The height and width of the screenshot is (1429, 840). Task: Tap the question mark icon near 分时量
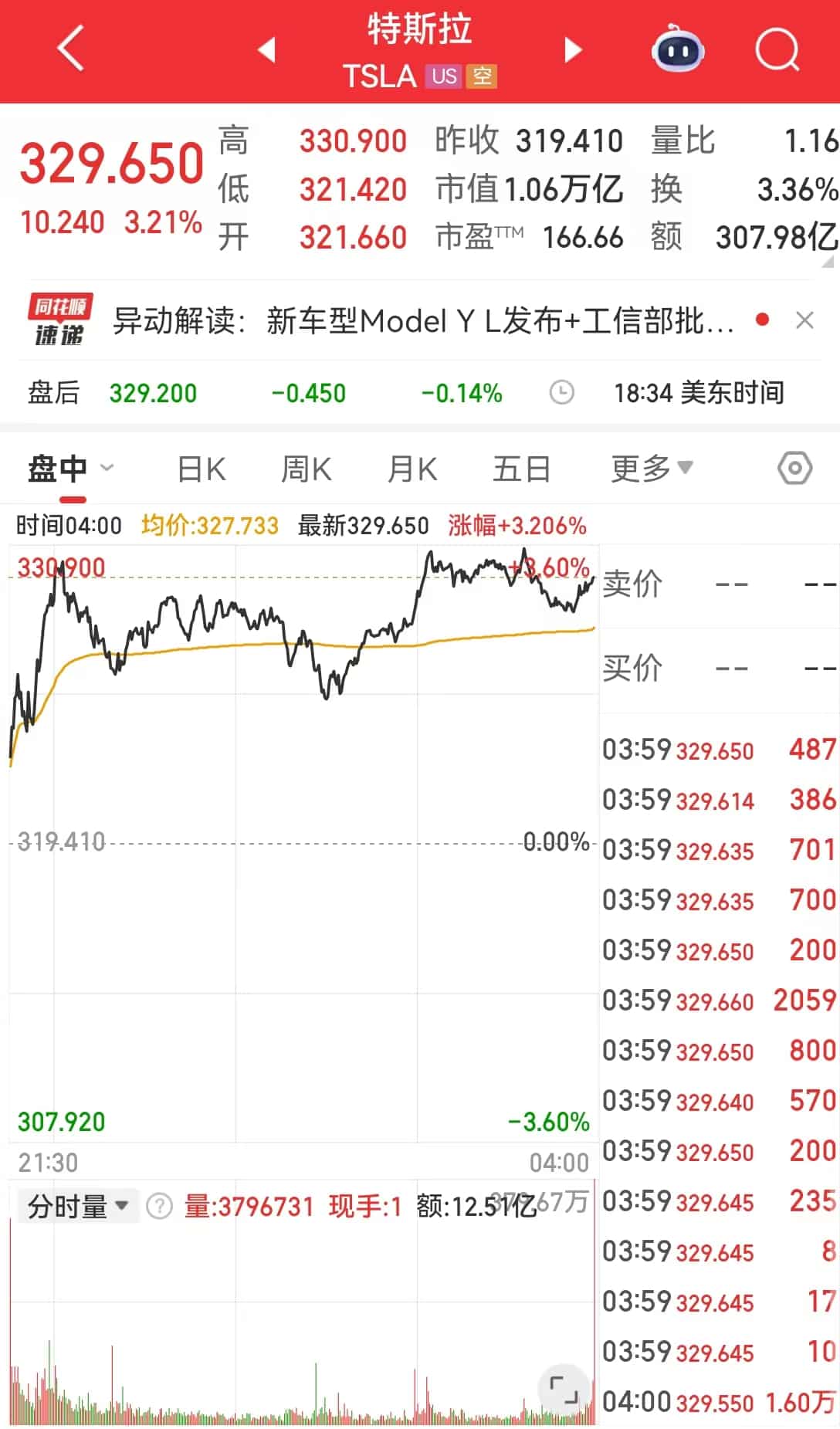click(160, 1204)
